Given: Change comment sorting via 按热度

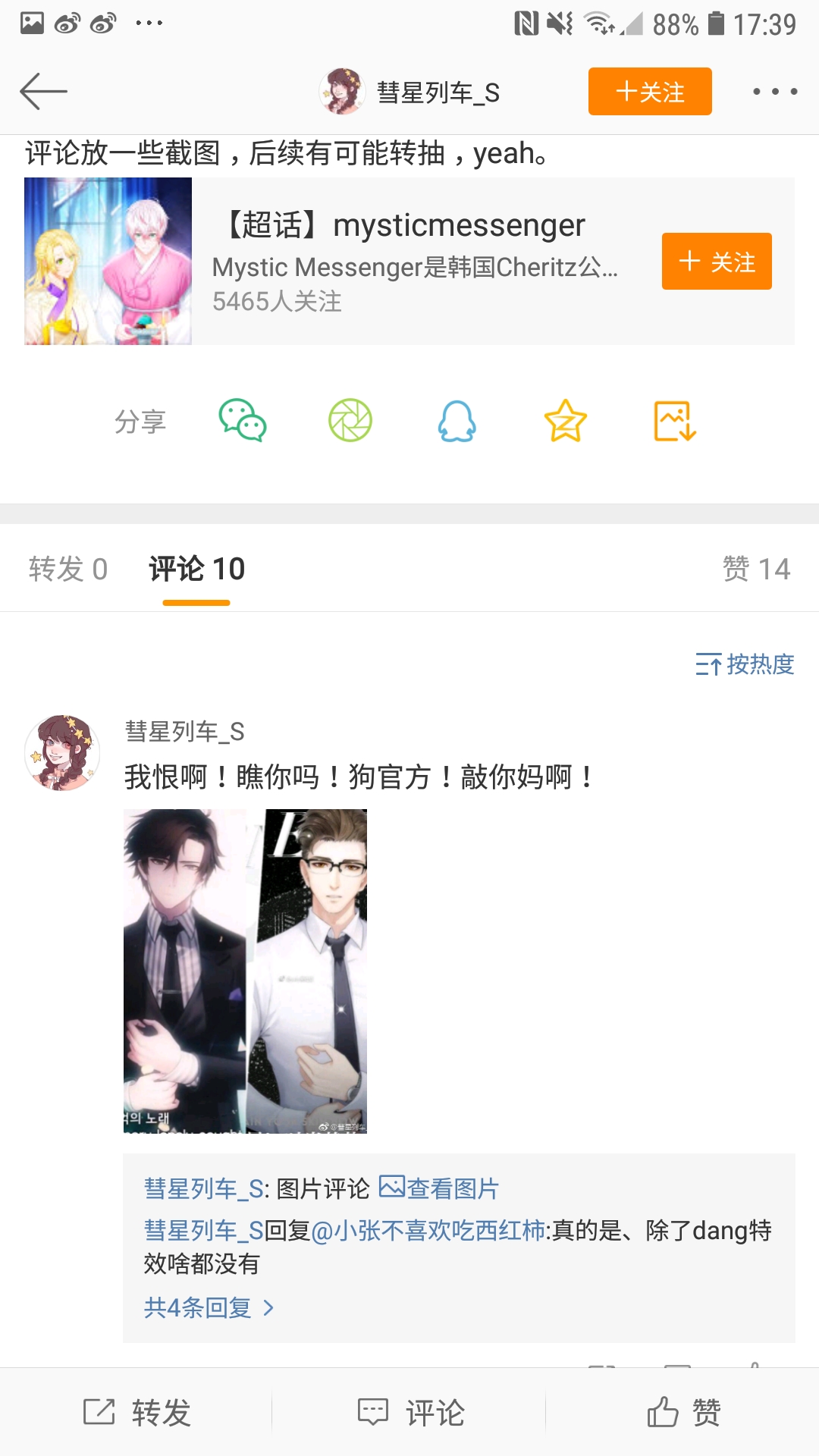Looking at the screenshot, I should click(745, 664).
